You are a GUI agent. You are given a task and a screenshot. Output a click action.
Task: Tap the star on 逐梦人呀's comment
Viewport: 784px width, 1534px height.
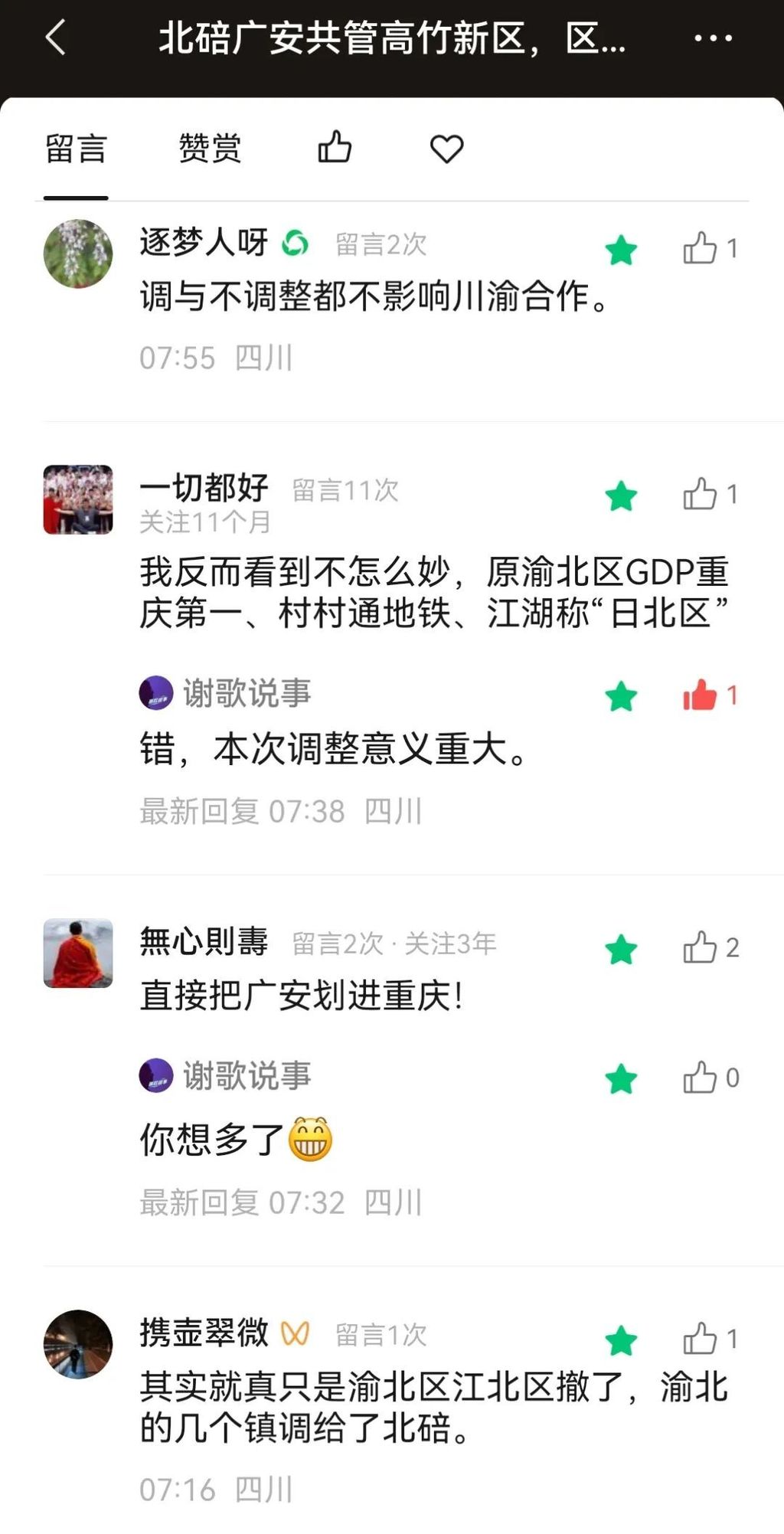tap(621, 250)
